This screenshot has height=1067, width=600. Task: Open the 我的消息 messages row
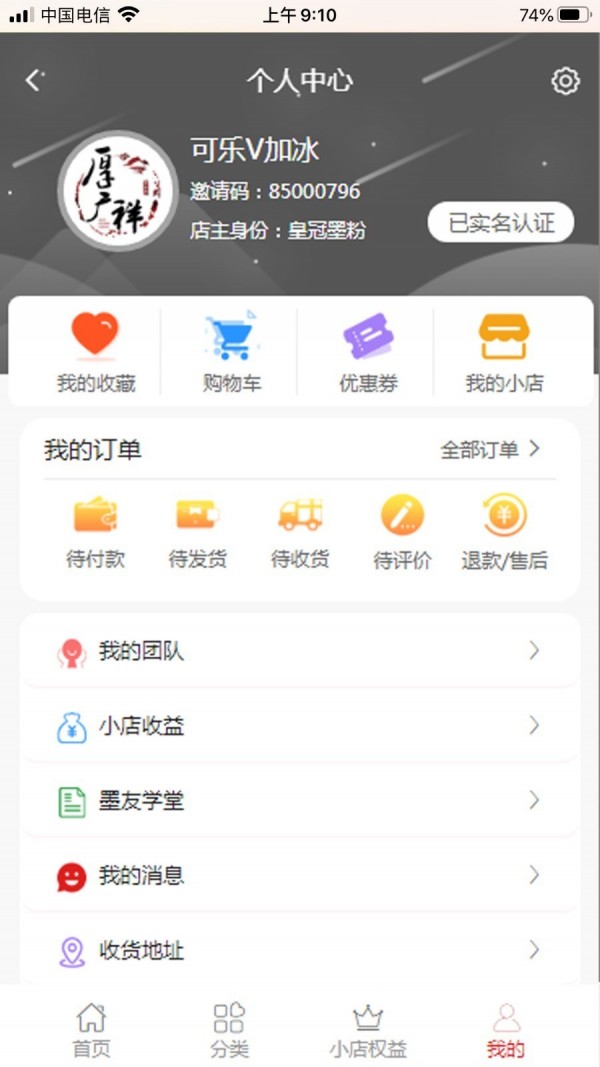pyautogui.click(x=300, y=876)
